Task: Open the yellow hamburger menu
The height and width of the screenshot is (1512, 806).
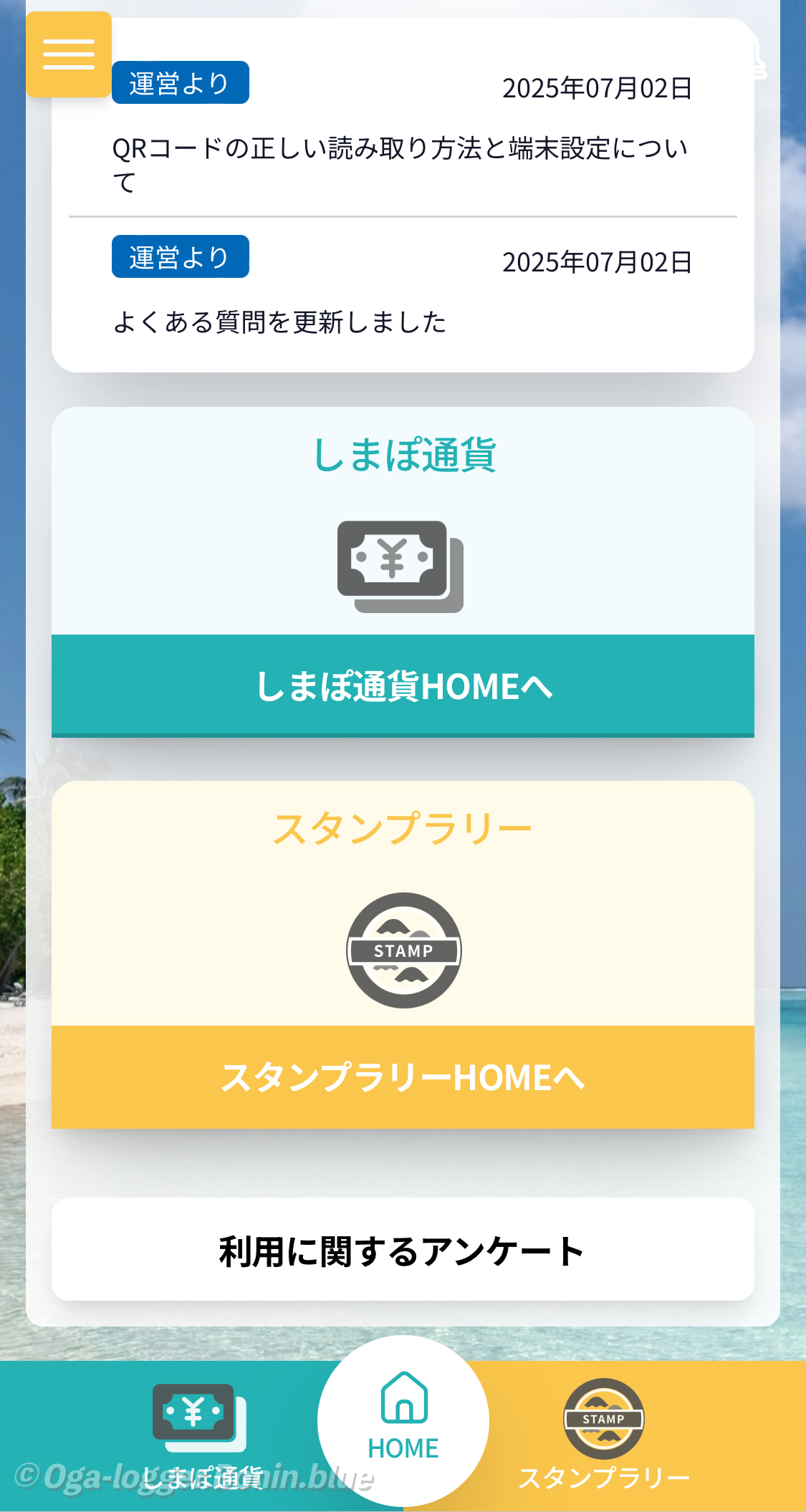Action: pyautogui.click(x=69, y=54)
